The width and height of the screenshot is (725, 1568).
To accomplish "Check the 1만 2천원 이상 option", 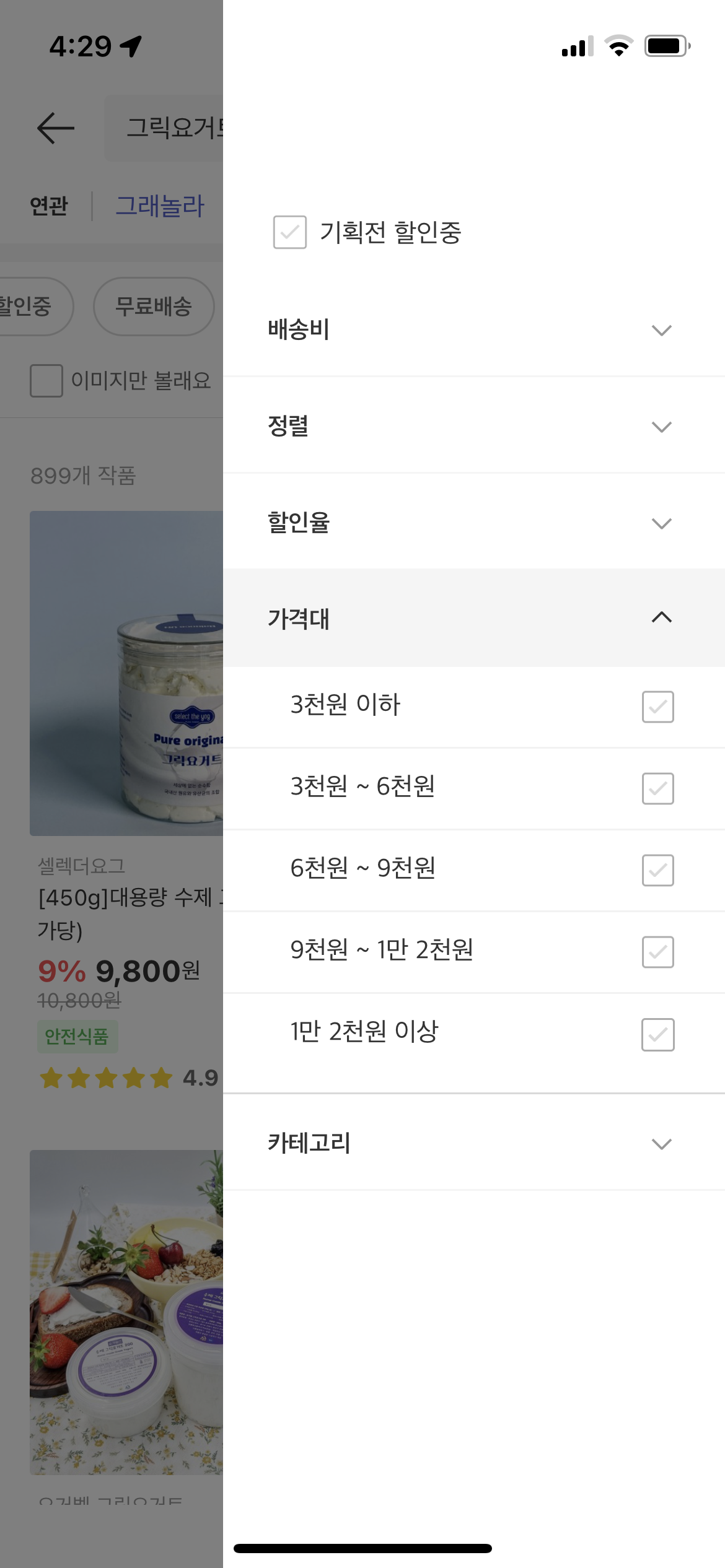I will pos(657,1034).
